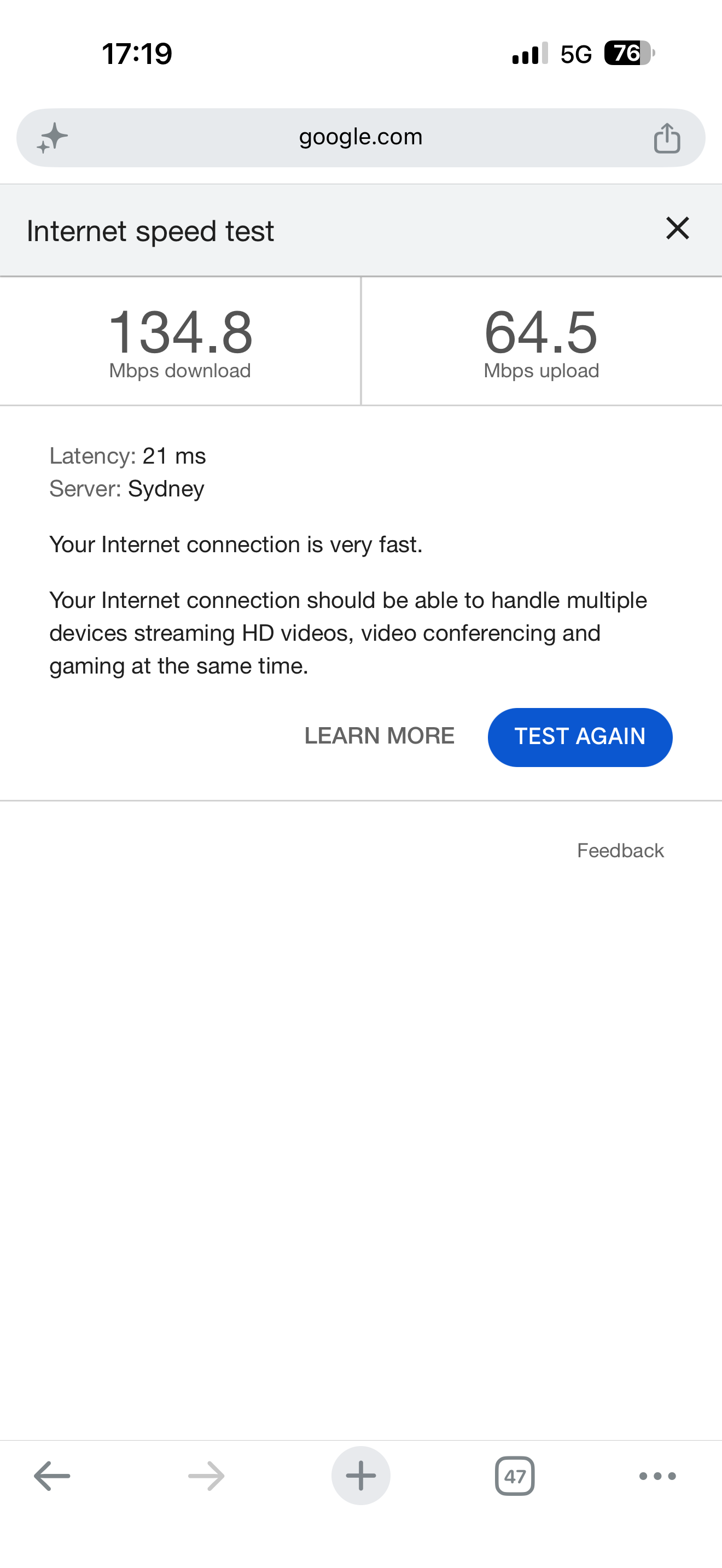Screen dimensions: 722x1568
Task: Run the speed test again
Action: [580, 737]
